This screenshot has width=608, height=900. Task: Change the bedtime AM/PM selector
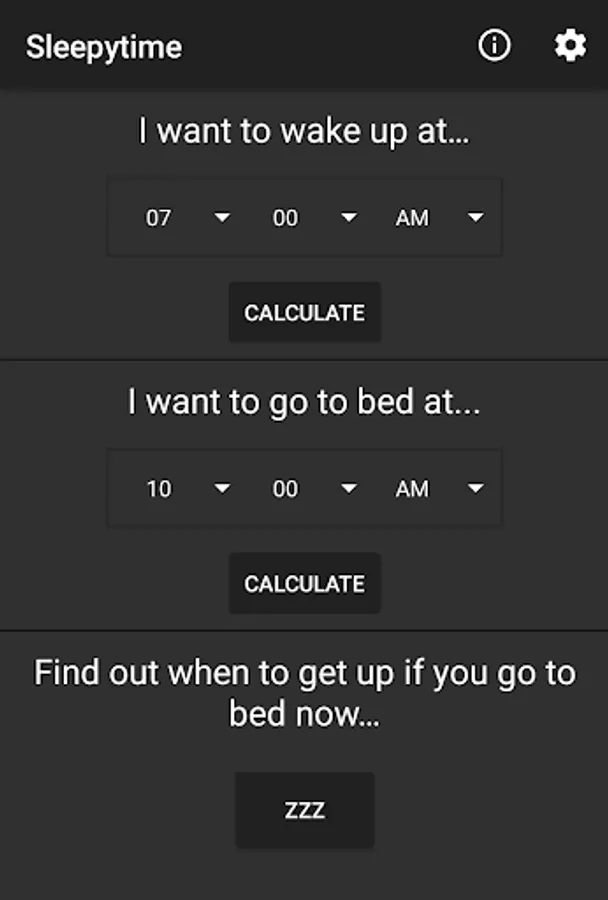coord(440,488)
